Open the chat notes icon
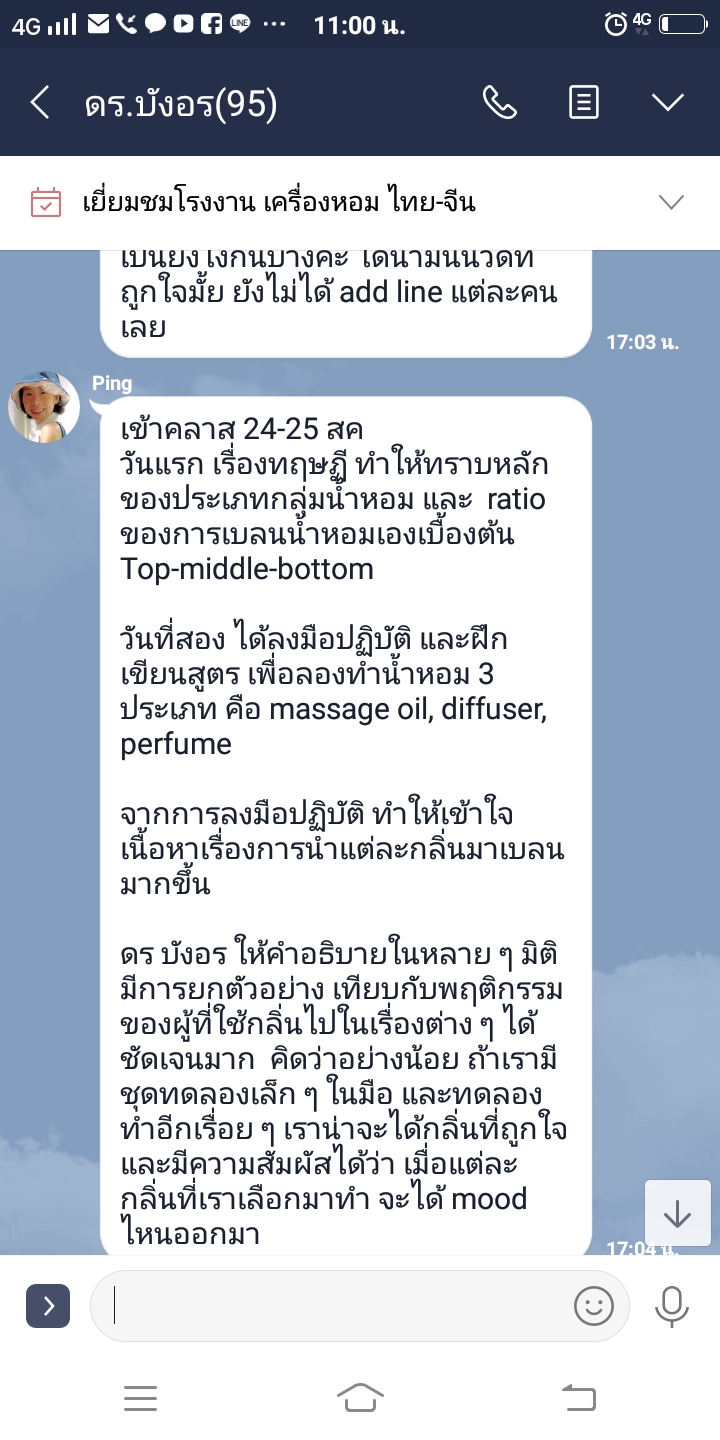The width and height of the screenshot is (720, 1440). tap(584, 102)
